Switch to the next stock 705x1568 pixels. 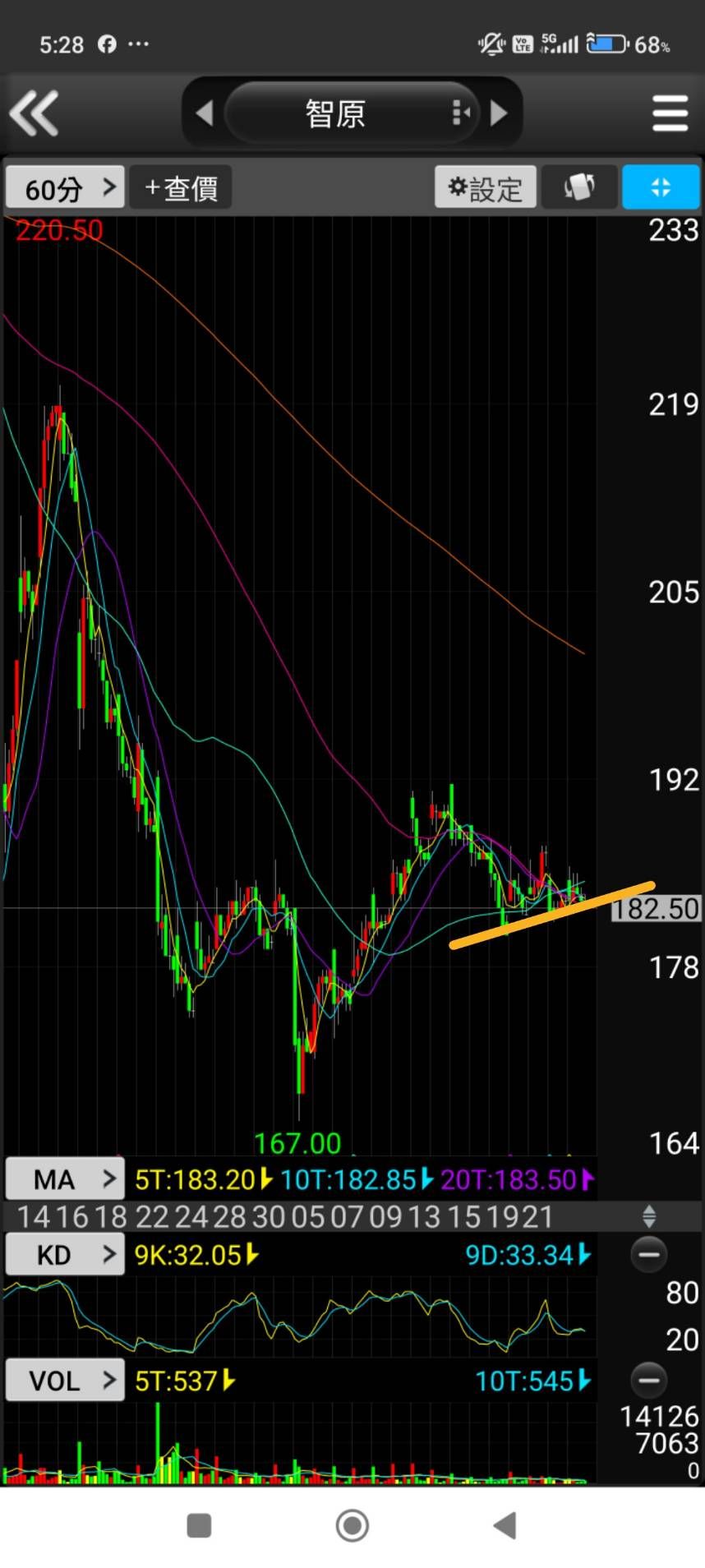(x=499, y=113)
